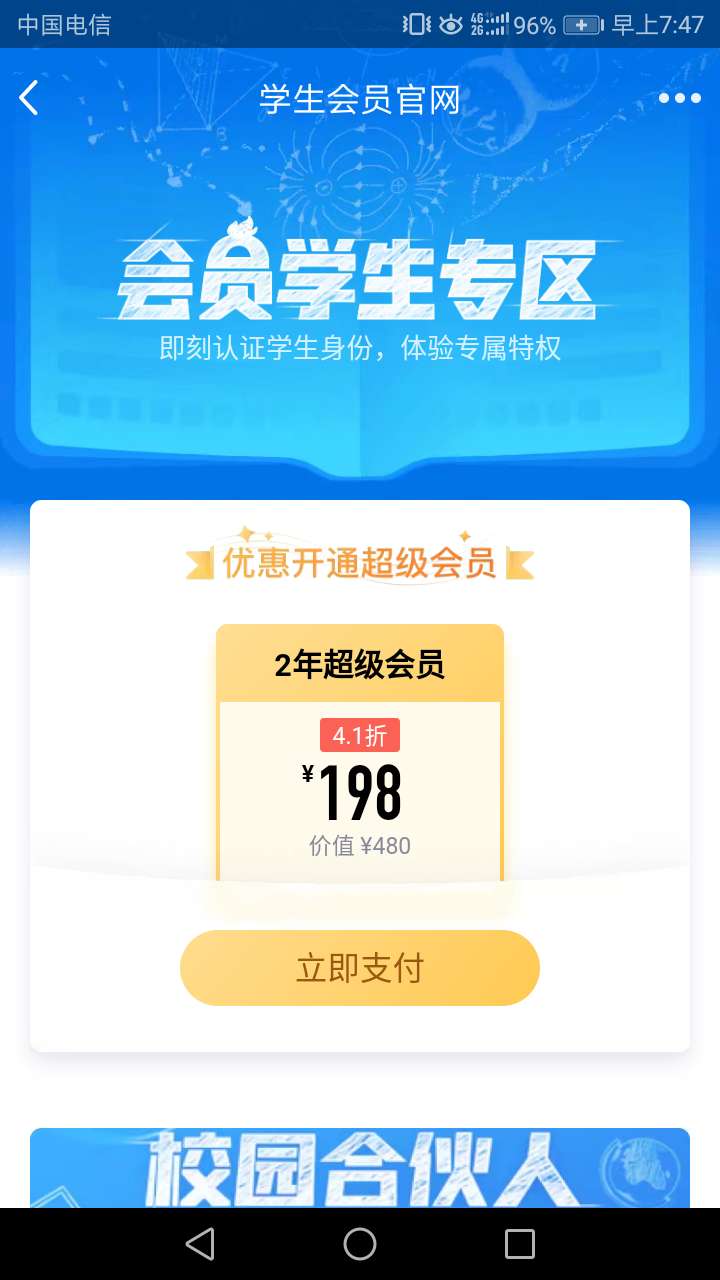Open the recent apps overview

[520, 1244]
